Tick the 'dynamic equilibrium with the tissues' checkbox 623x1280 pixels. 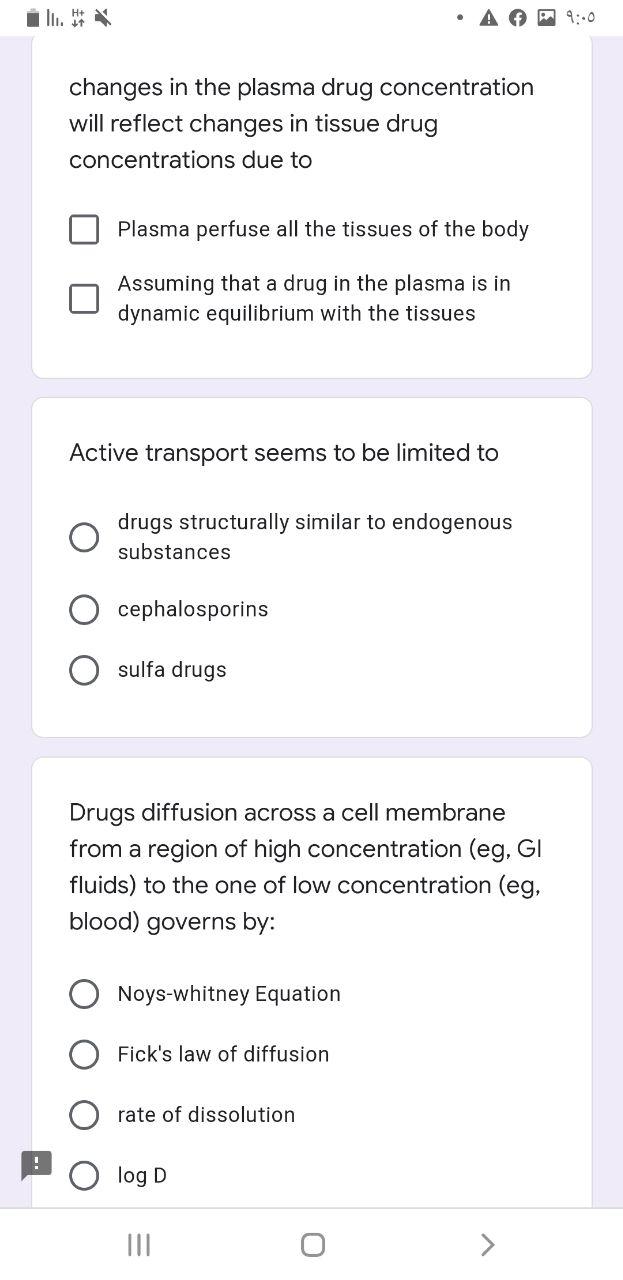coord(84,298)
